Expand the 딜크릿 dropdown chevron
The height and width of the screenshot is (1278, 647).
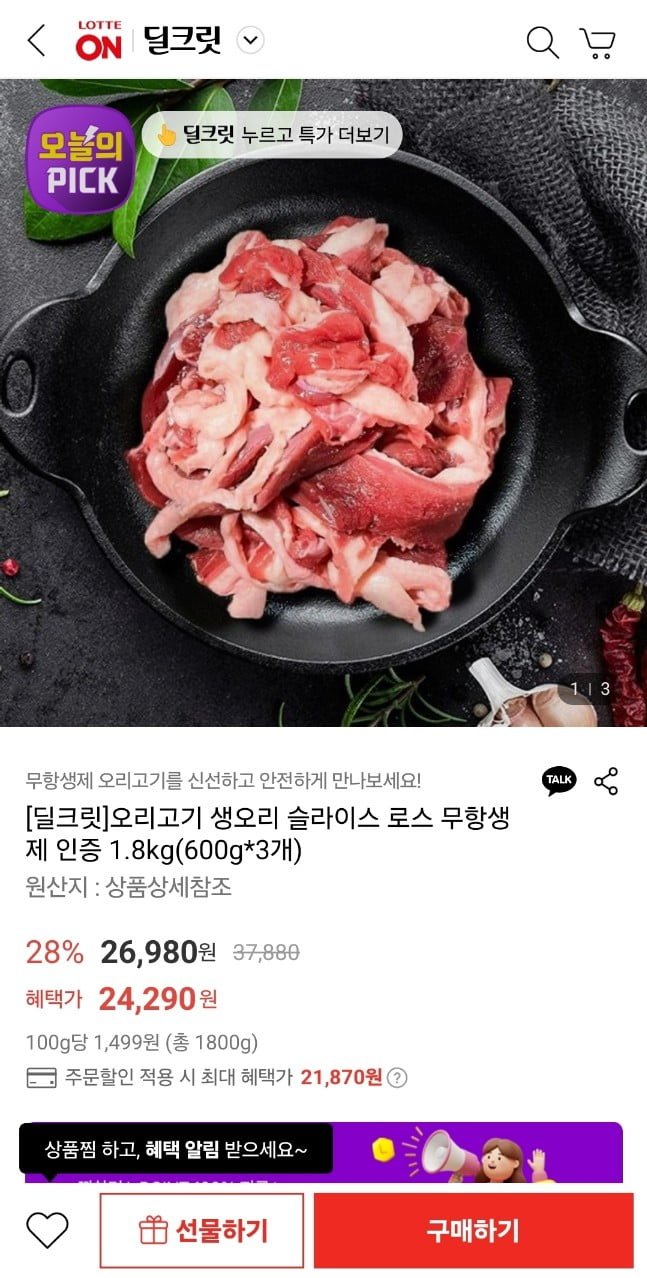250,41
